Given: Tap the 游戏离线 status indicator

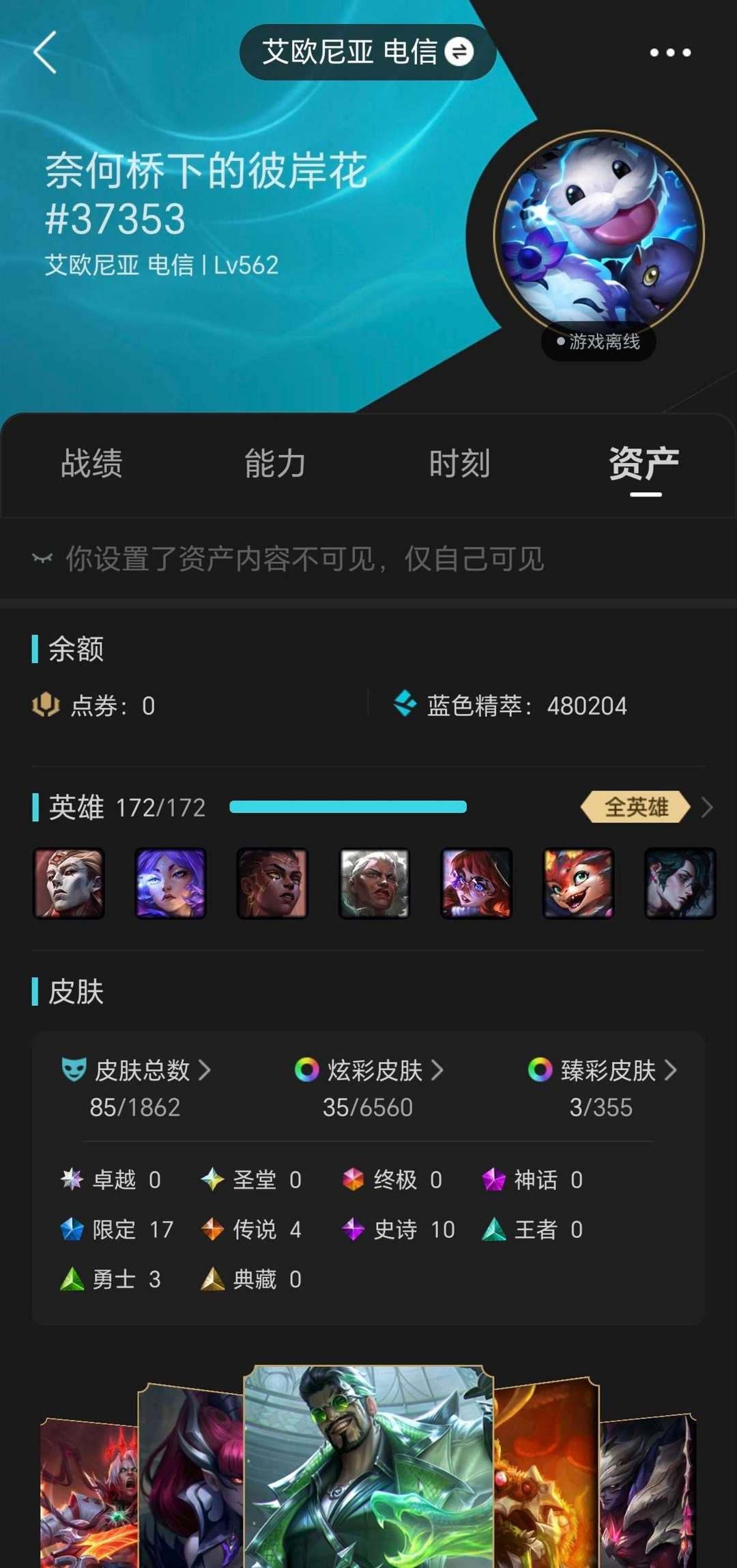Looking at the screenshot, I should (597, 342).
